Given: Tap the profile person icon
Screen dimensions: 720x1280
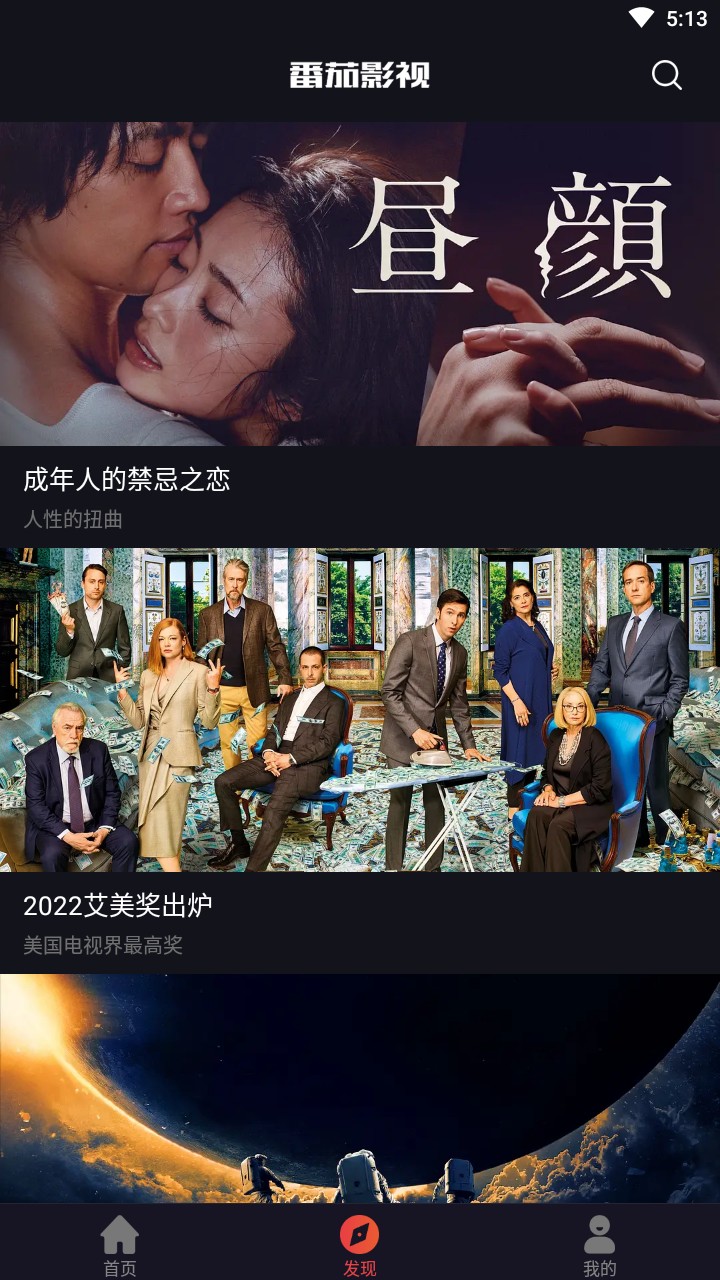Looking at the screenshot, I should (x=599, y=1234).
